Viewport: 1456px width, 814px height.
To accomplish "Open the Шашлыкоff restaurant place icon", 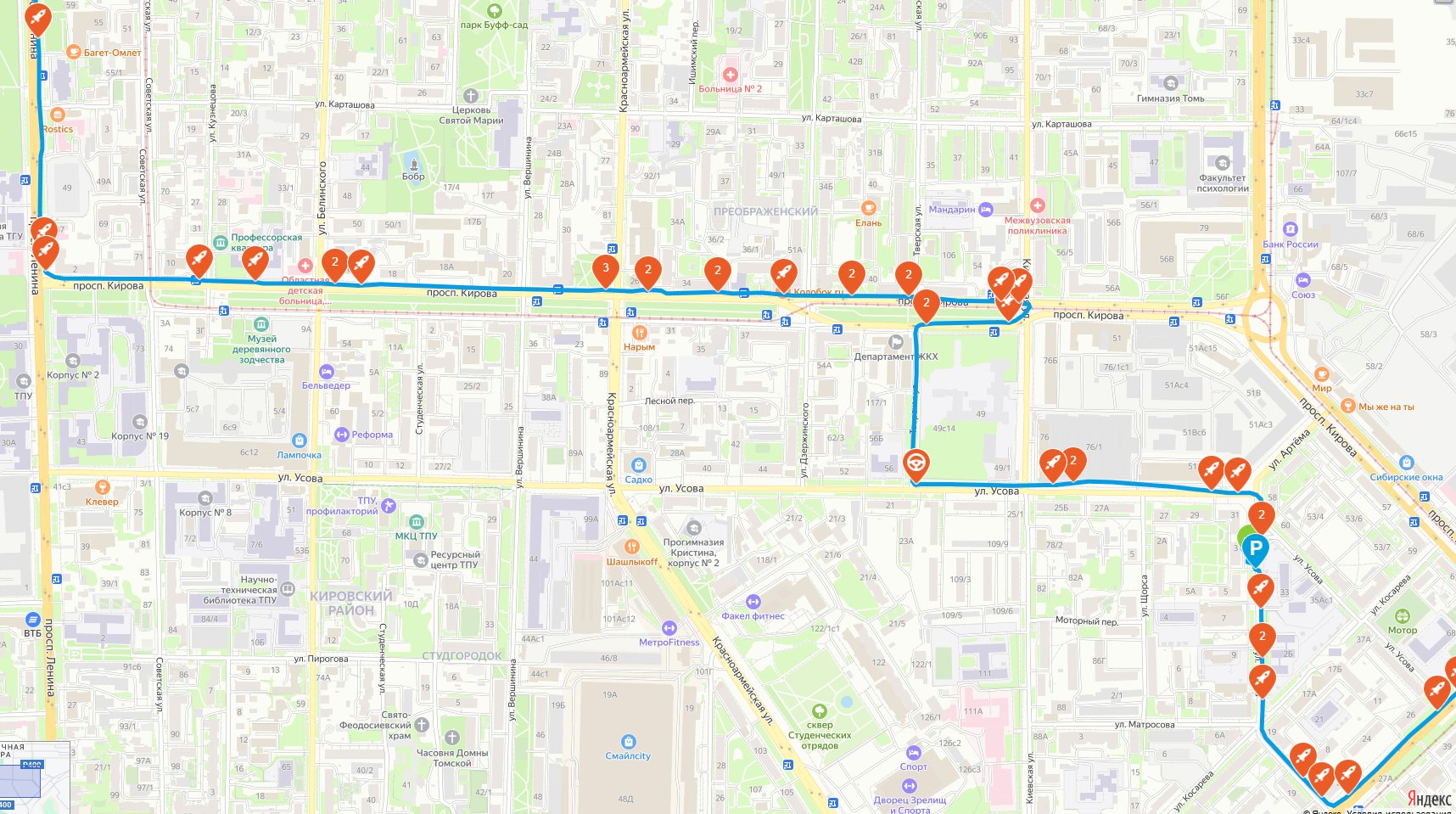I will point(631,547).
